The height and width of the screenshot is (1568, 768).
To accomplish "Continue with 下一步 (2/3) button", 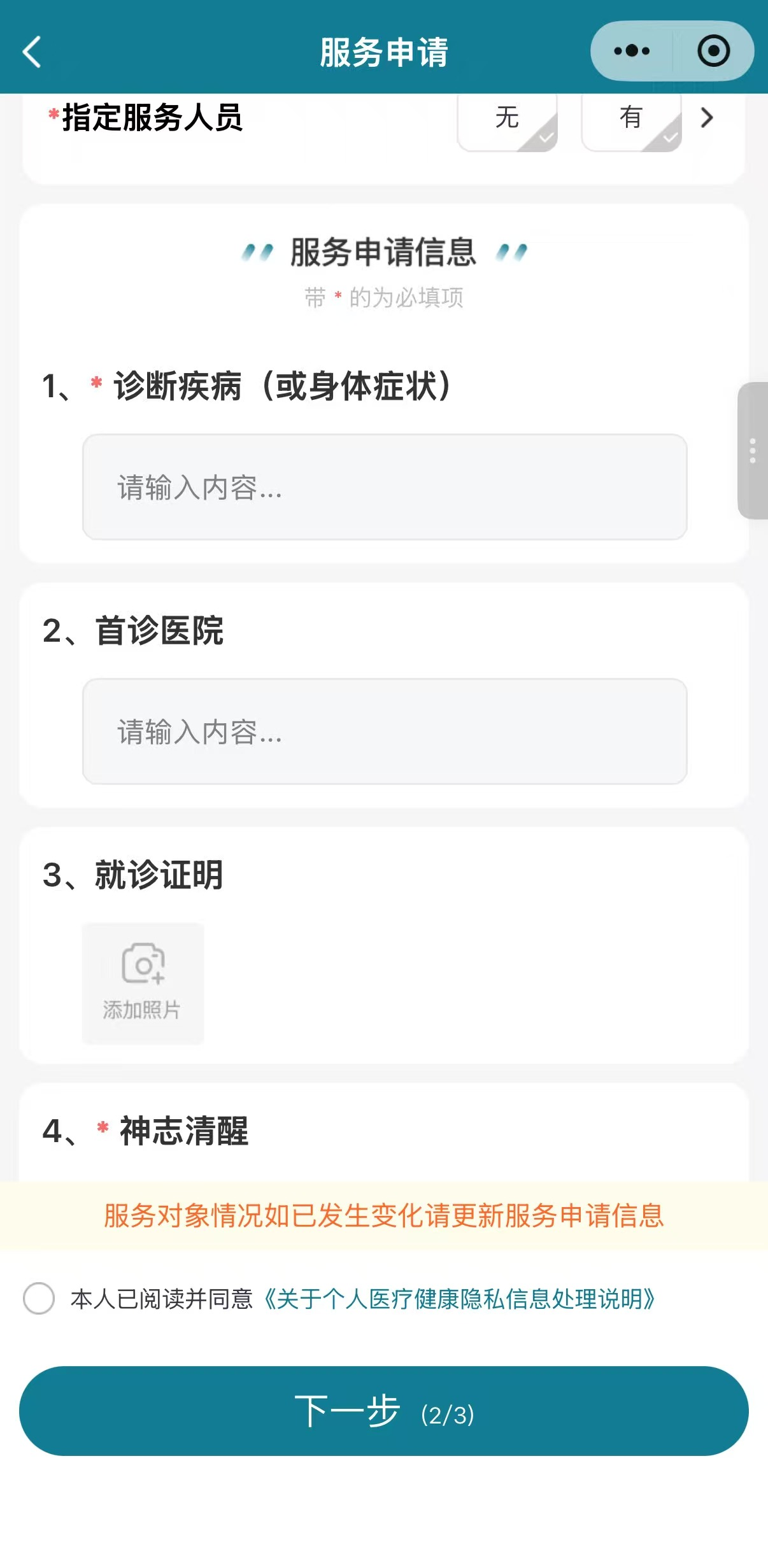I will pyautogui.click(x=384, y=1411).
